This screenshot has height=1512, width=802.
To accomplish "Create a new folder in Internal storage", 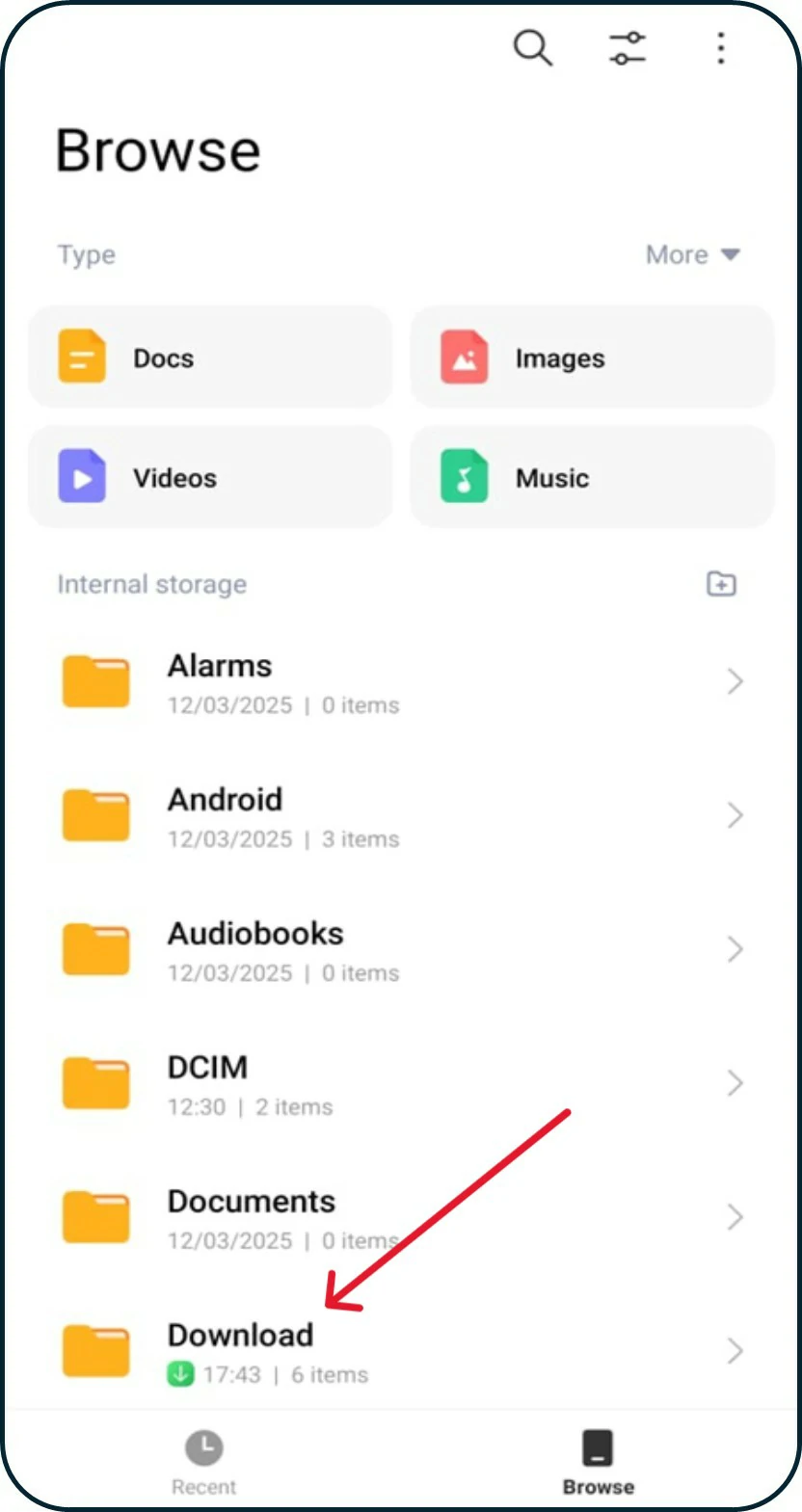I will point(721,584).
